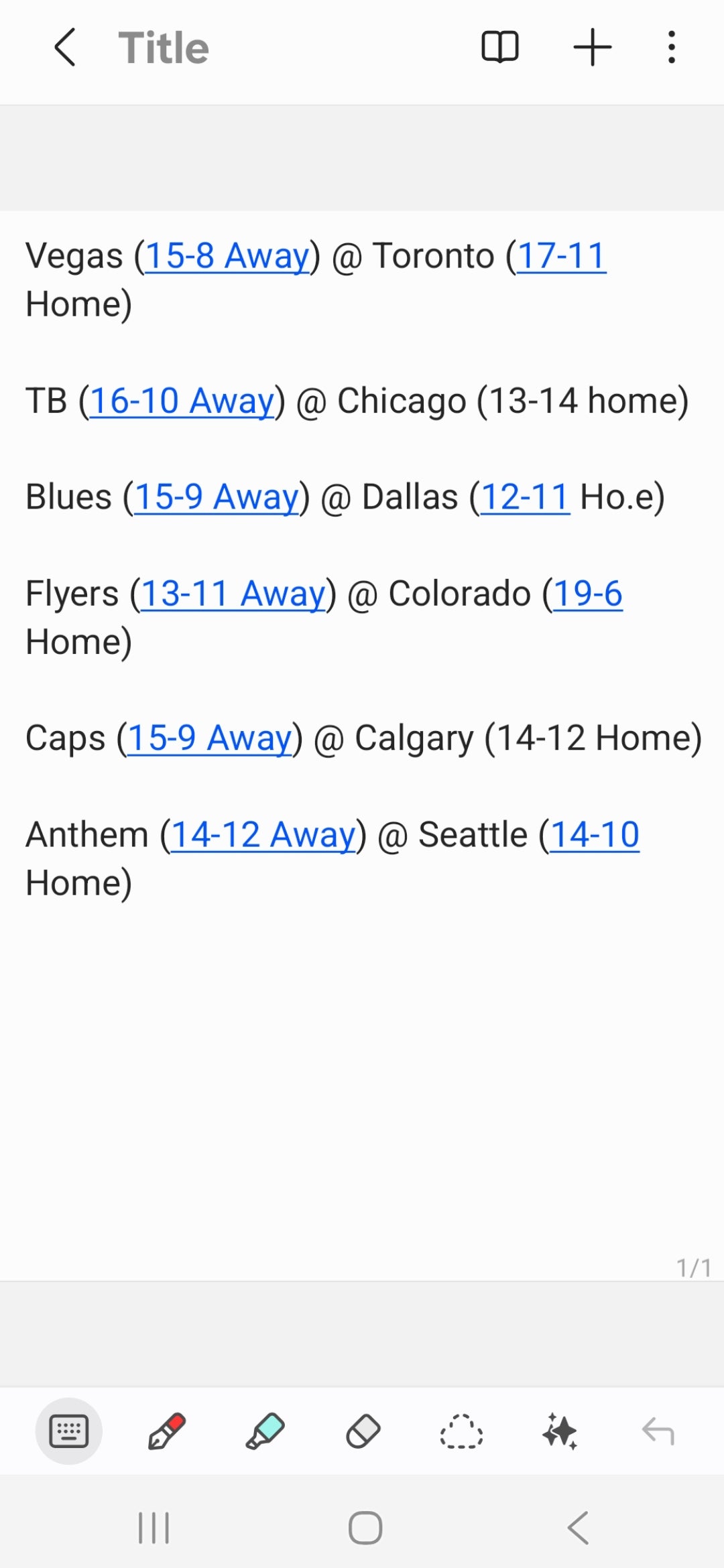Tap the "13-11 Away" link for Flyers

coord(233,594)
